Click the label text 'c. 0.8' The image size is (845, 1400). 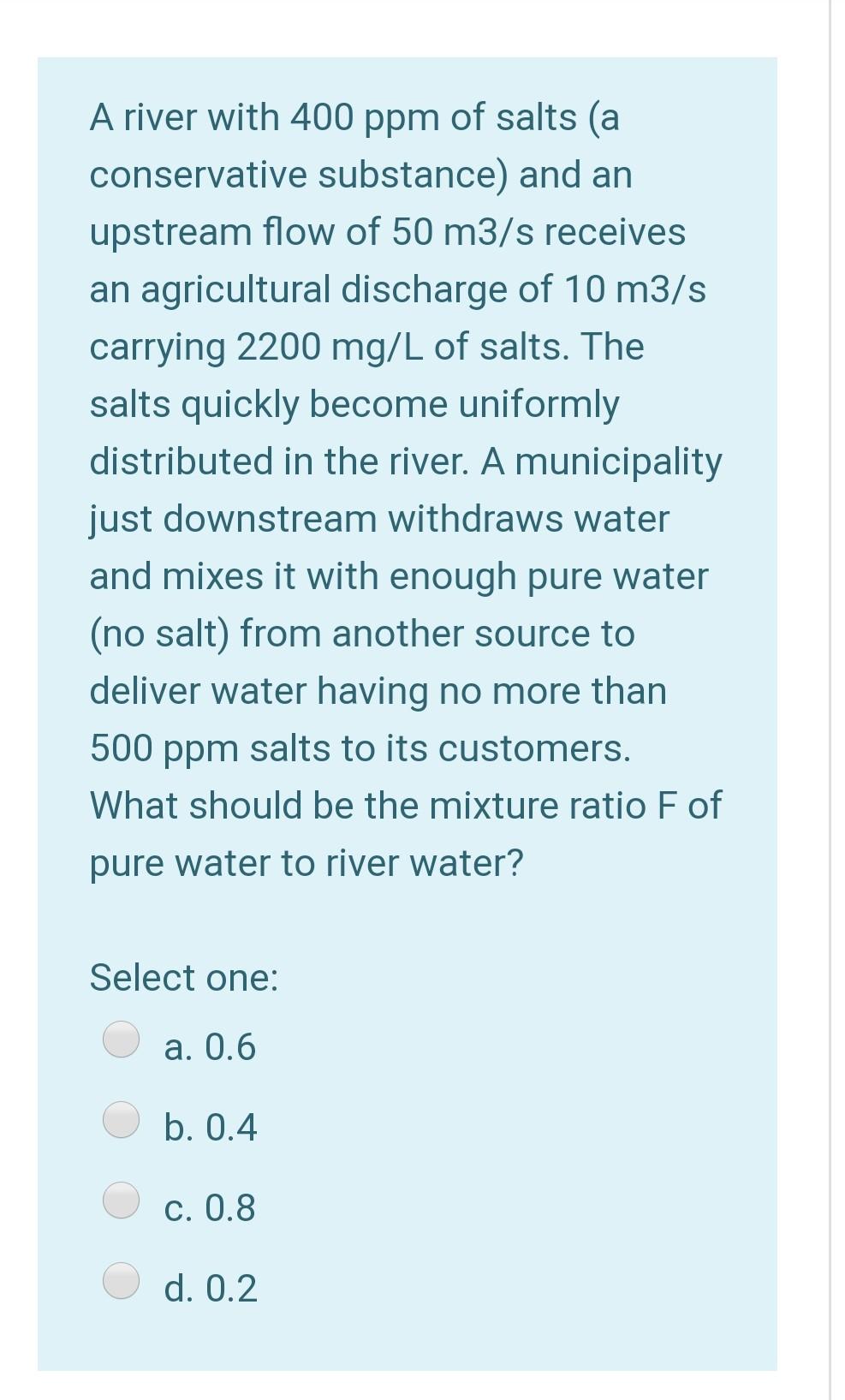point(209,1208)
